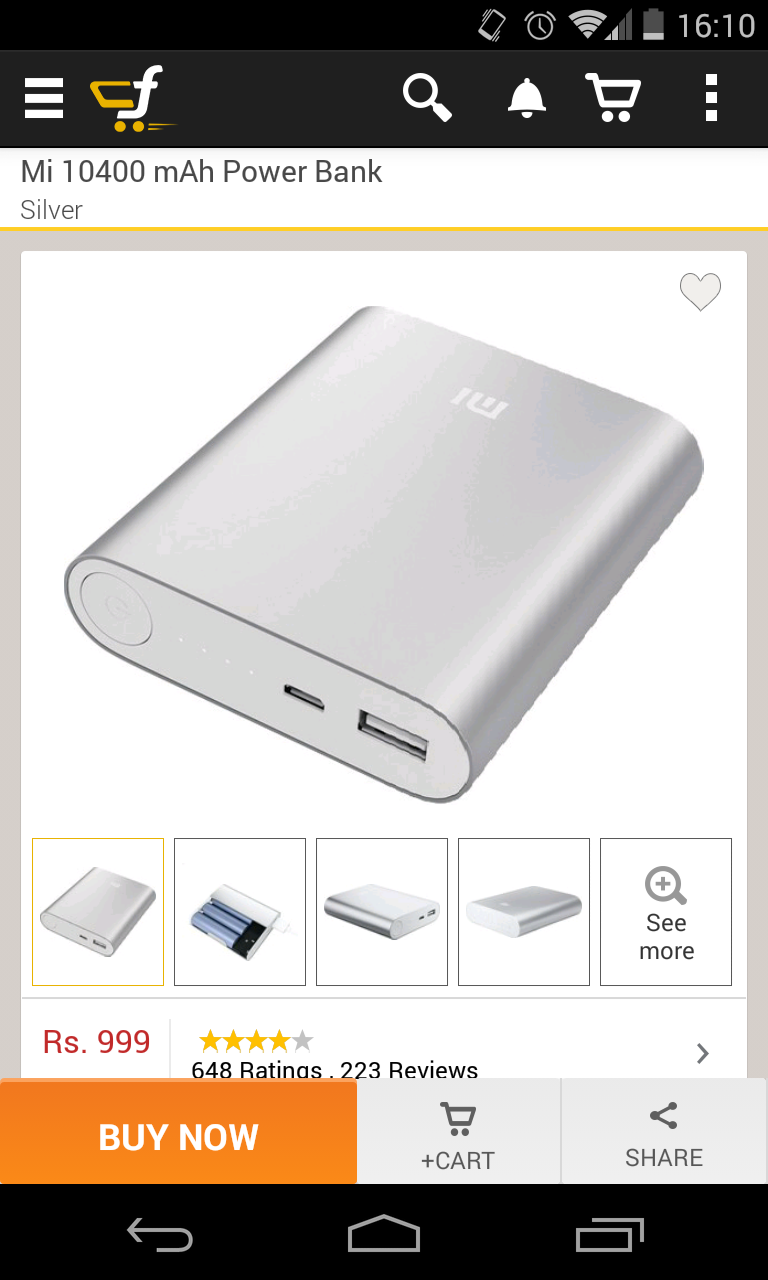Screen dimensions: 768x1280
Task: Go to the home screen
Action: pyautogui.click(x=384, y=1236)
